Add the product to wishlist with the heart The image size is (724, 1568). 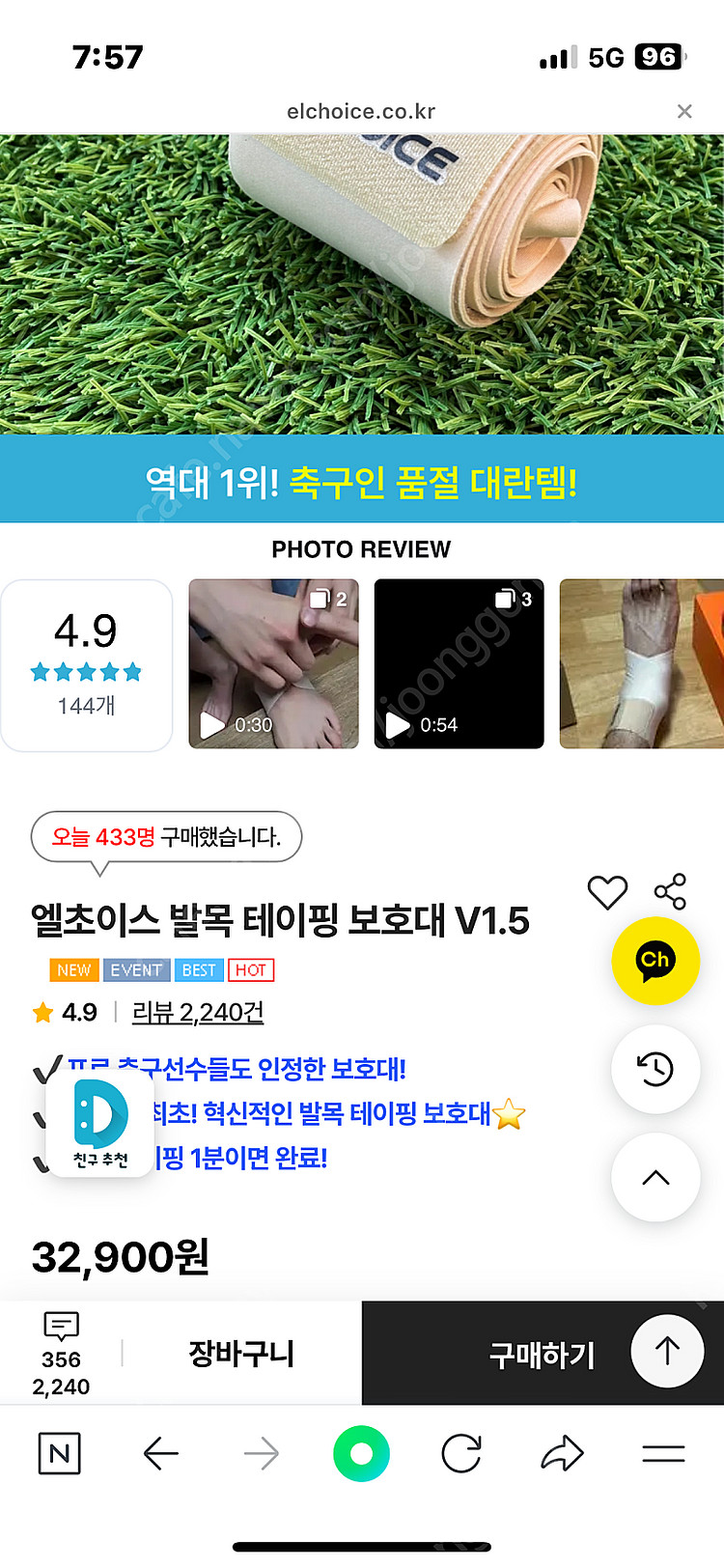click(607, 892)
